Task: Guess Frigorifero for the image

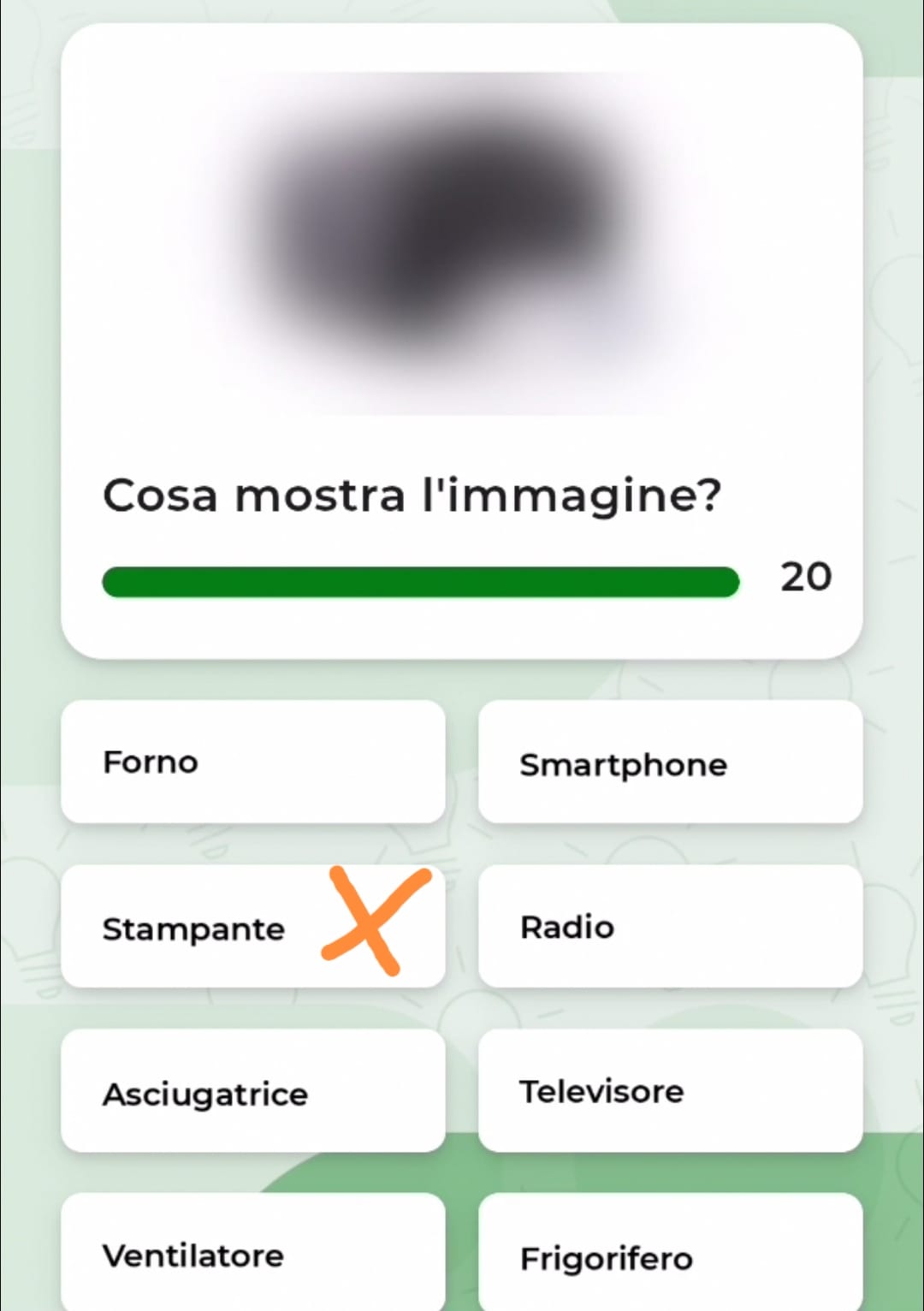Action: (x=670, y=1256)
